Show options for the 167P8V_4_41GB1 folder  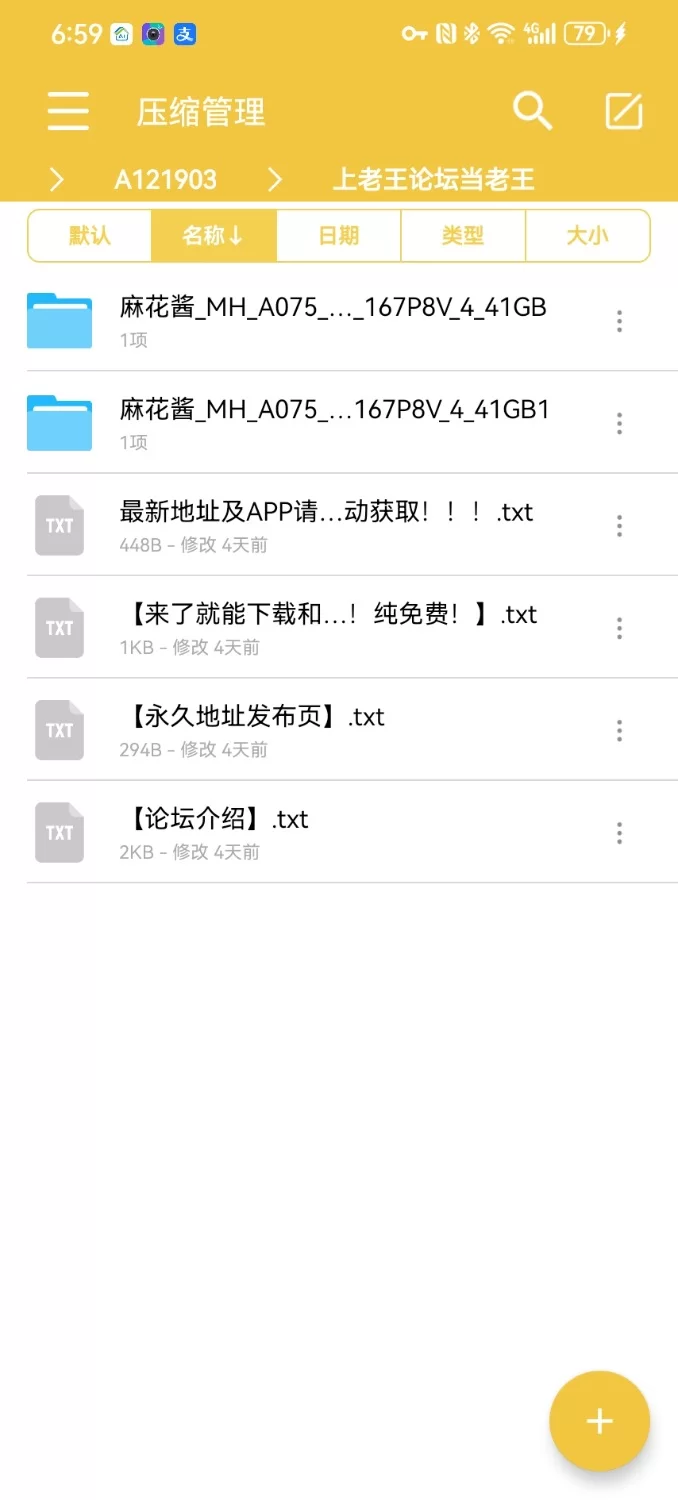pyautogui.click(x=620, y=424)
